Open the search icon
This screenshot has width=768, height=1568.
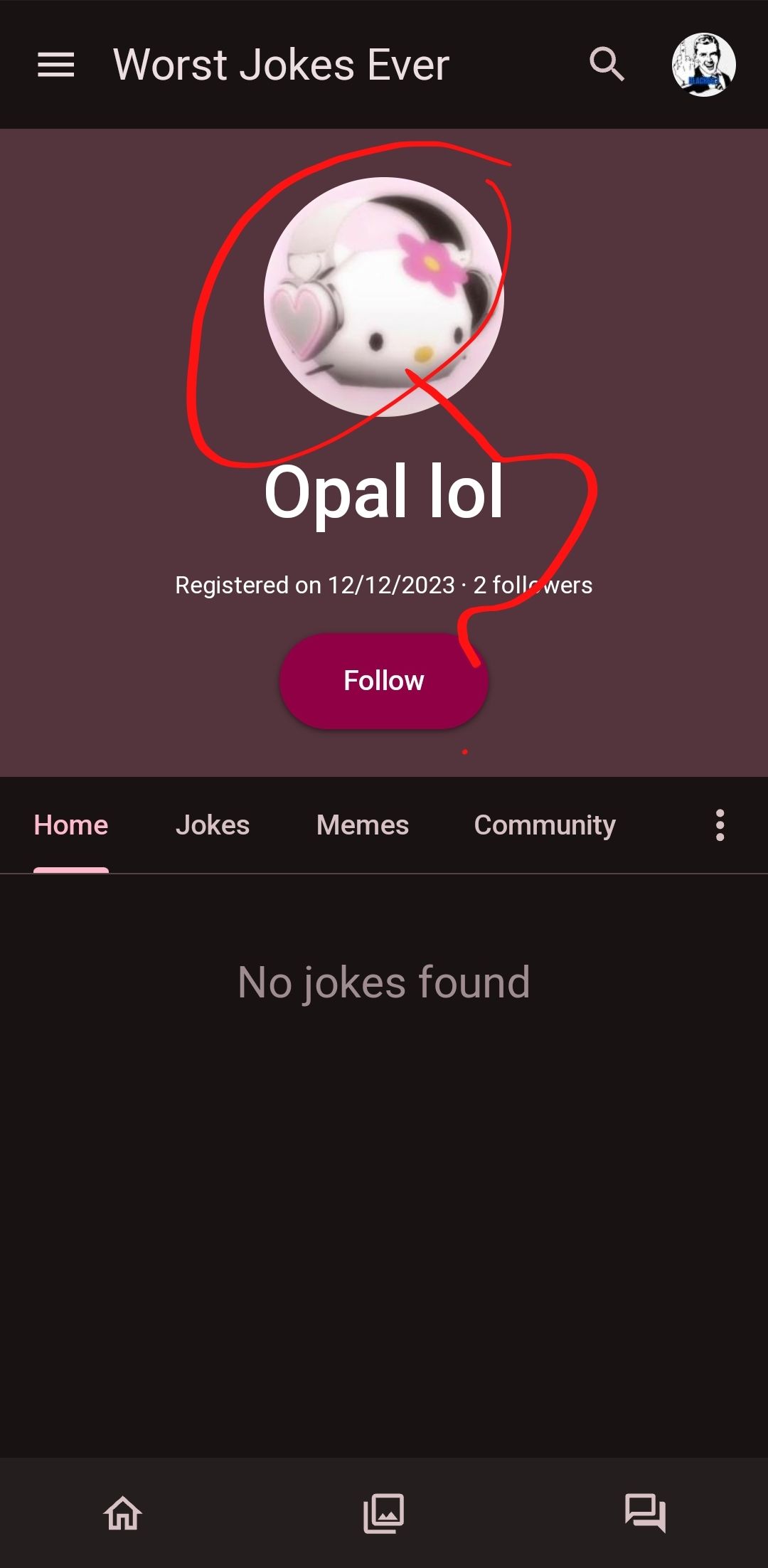(x=607, y=65)
